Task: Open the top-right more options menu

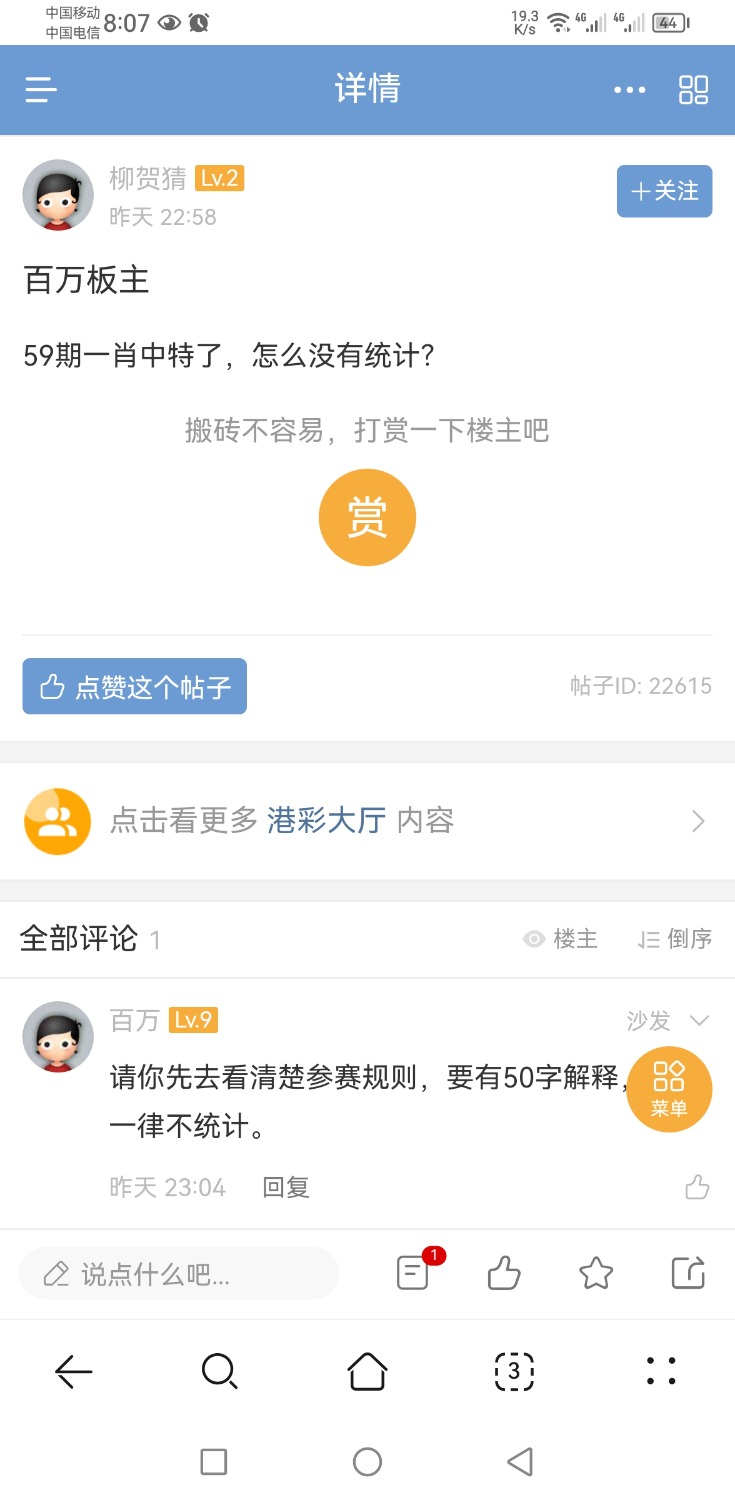Action: [629, 89]
